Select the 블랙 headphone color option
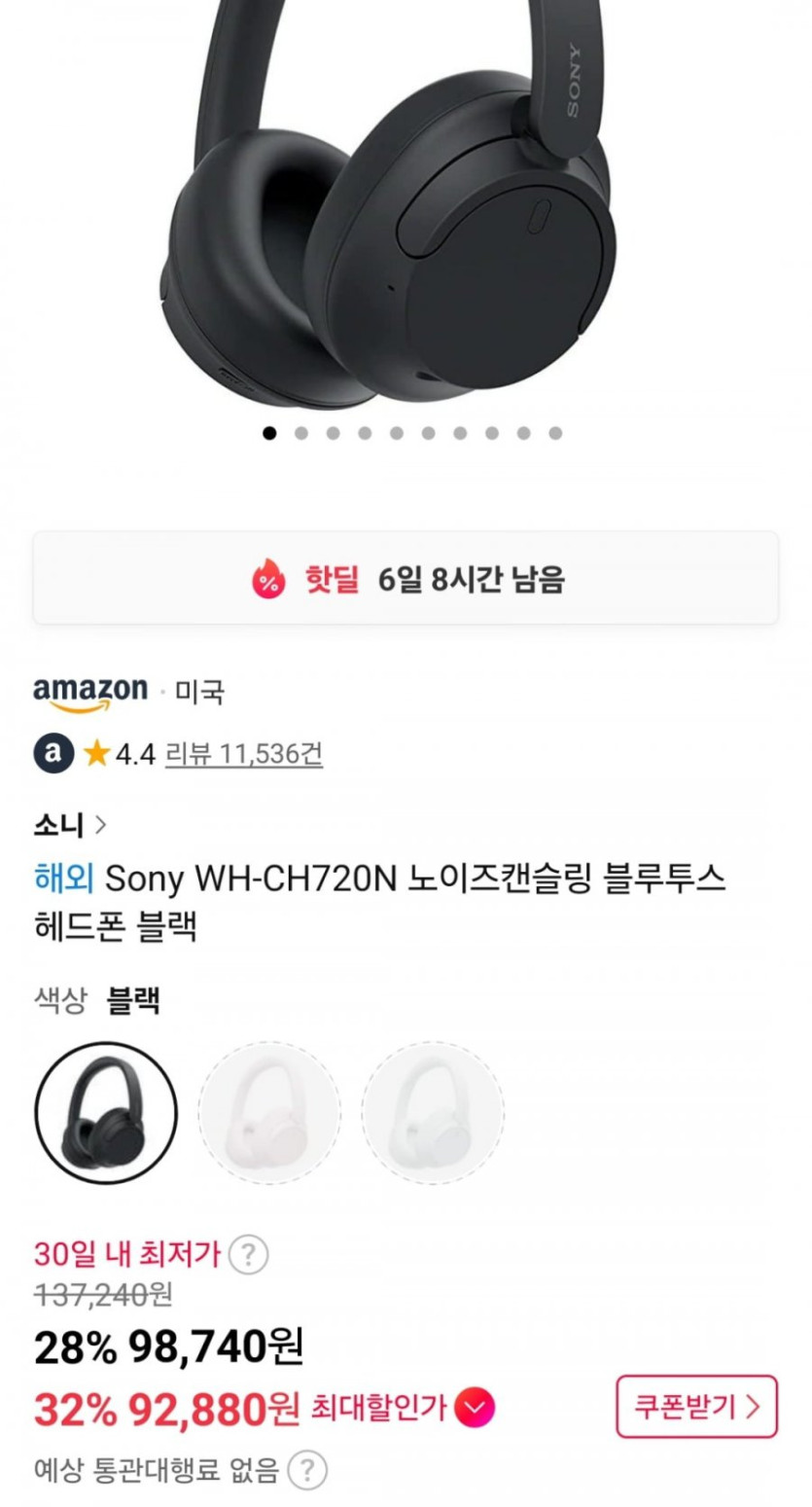 pyautogui.click(x=106, y=1113)
